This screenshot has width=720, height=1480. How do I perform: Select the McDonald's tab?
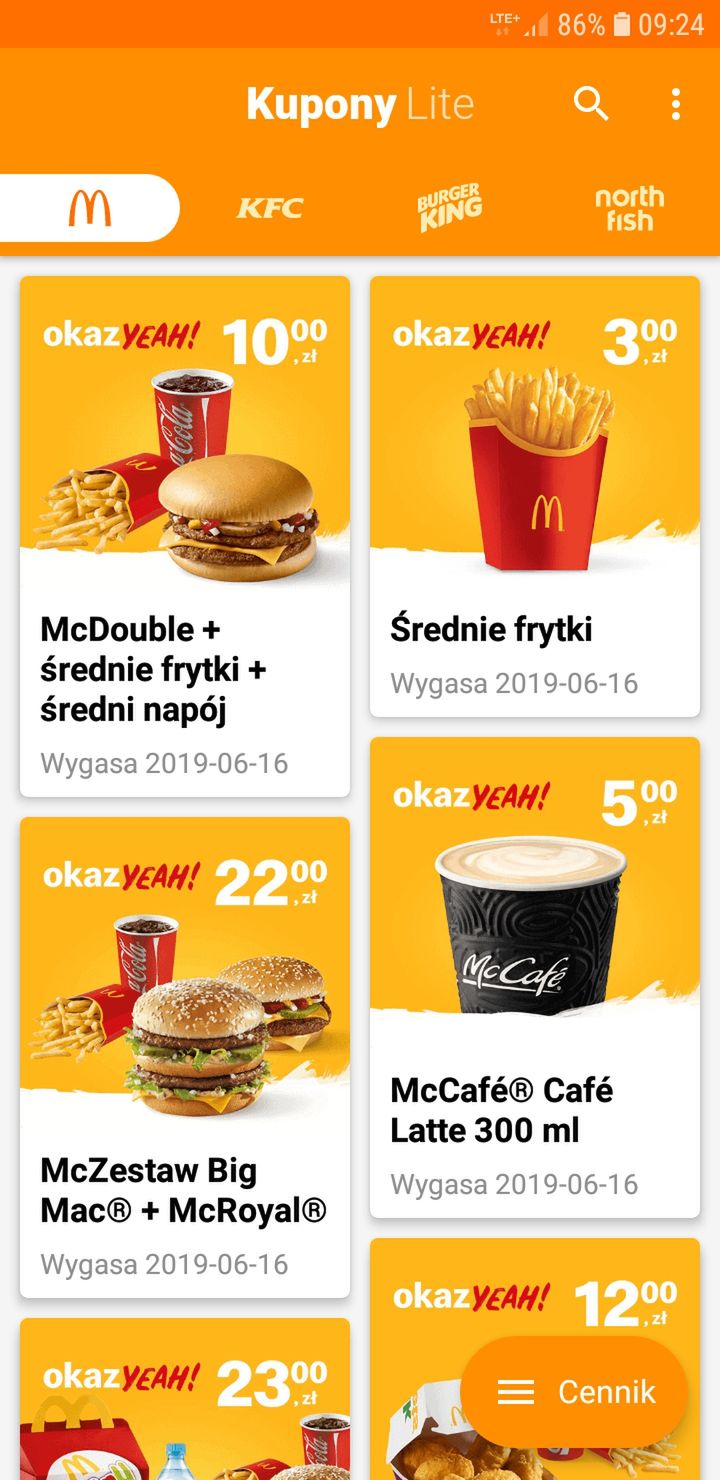[90, 208]
